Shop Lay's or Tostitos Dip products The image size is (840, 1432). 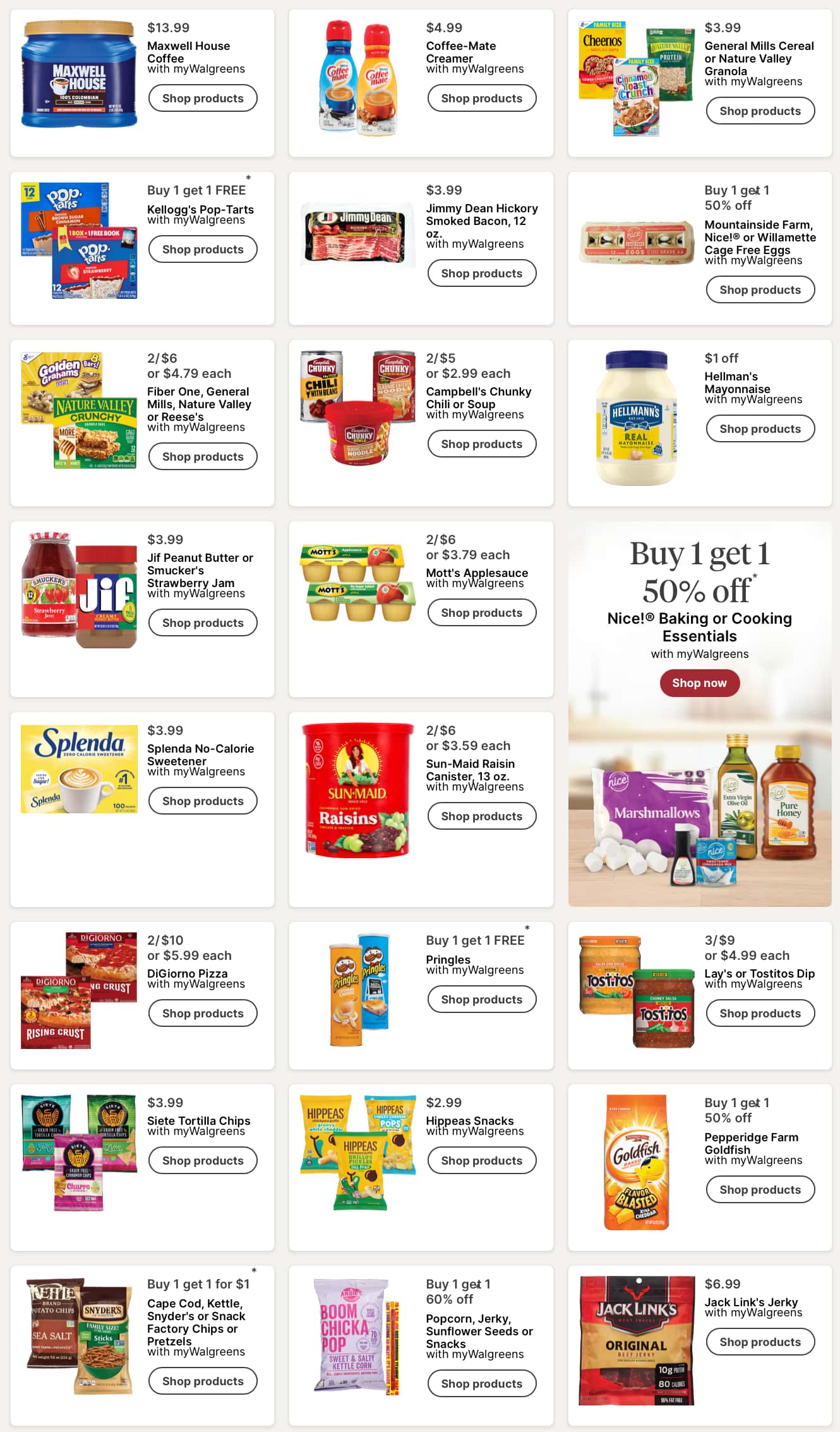click(760, 1014)
